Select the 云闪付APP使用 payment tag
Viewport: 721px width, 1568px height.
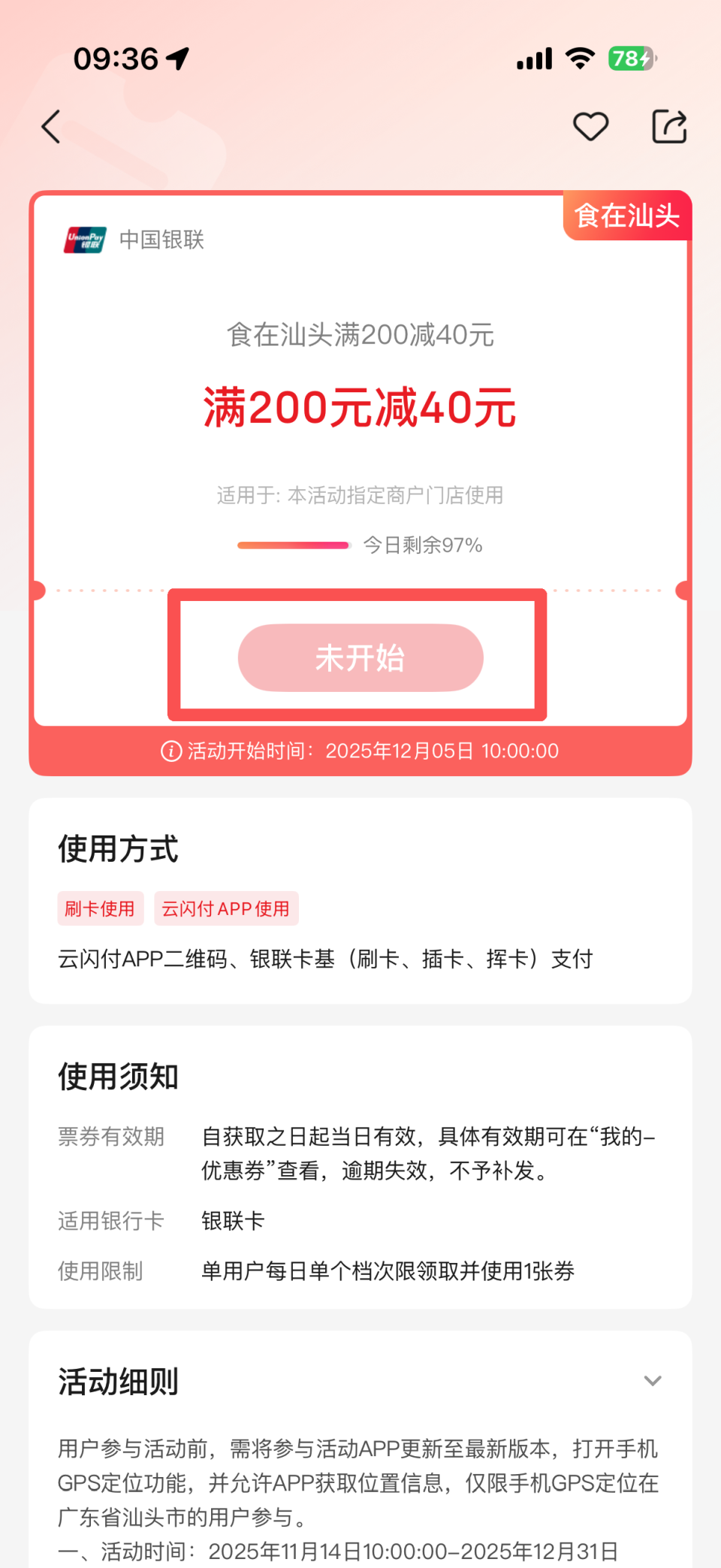[226, 908]
